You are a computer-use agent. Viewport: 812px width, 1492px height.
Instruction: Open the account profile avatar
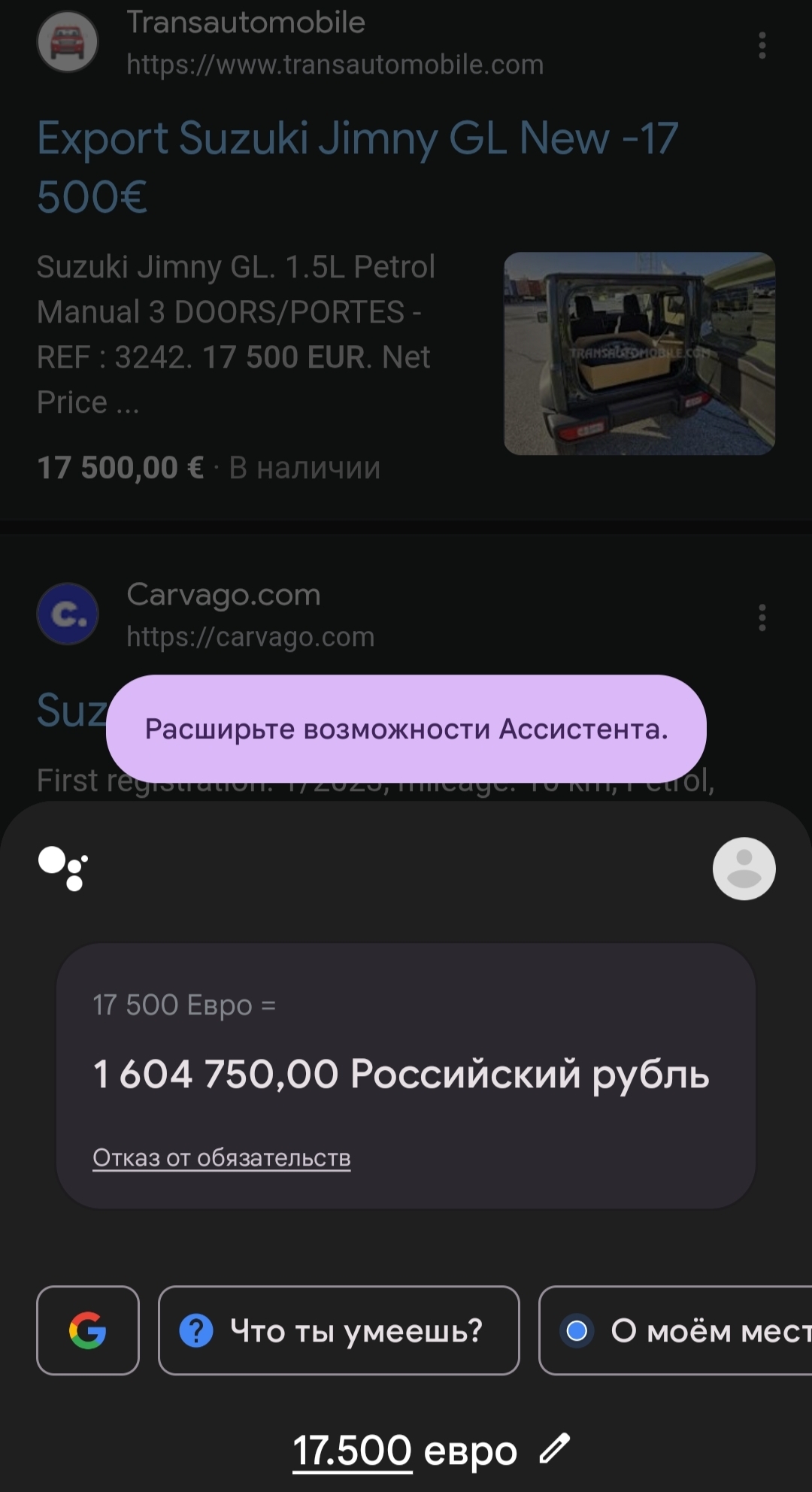tap(744, 869)
